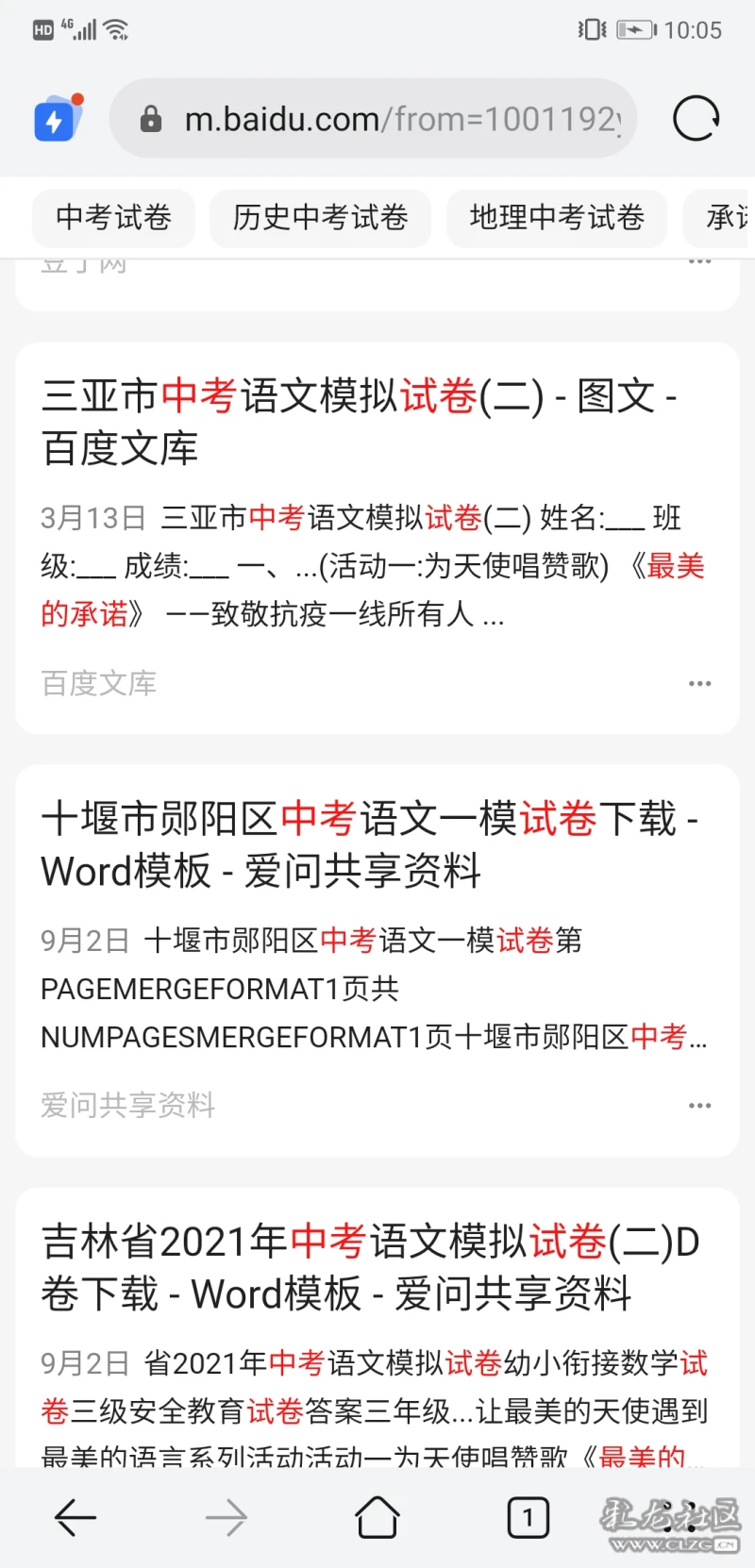755x1568 pixels.
Task: Reload the page with the refresh icon
Action: pos(696,119)
